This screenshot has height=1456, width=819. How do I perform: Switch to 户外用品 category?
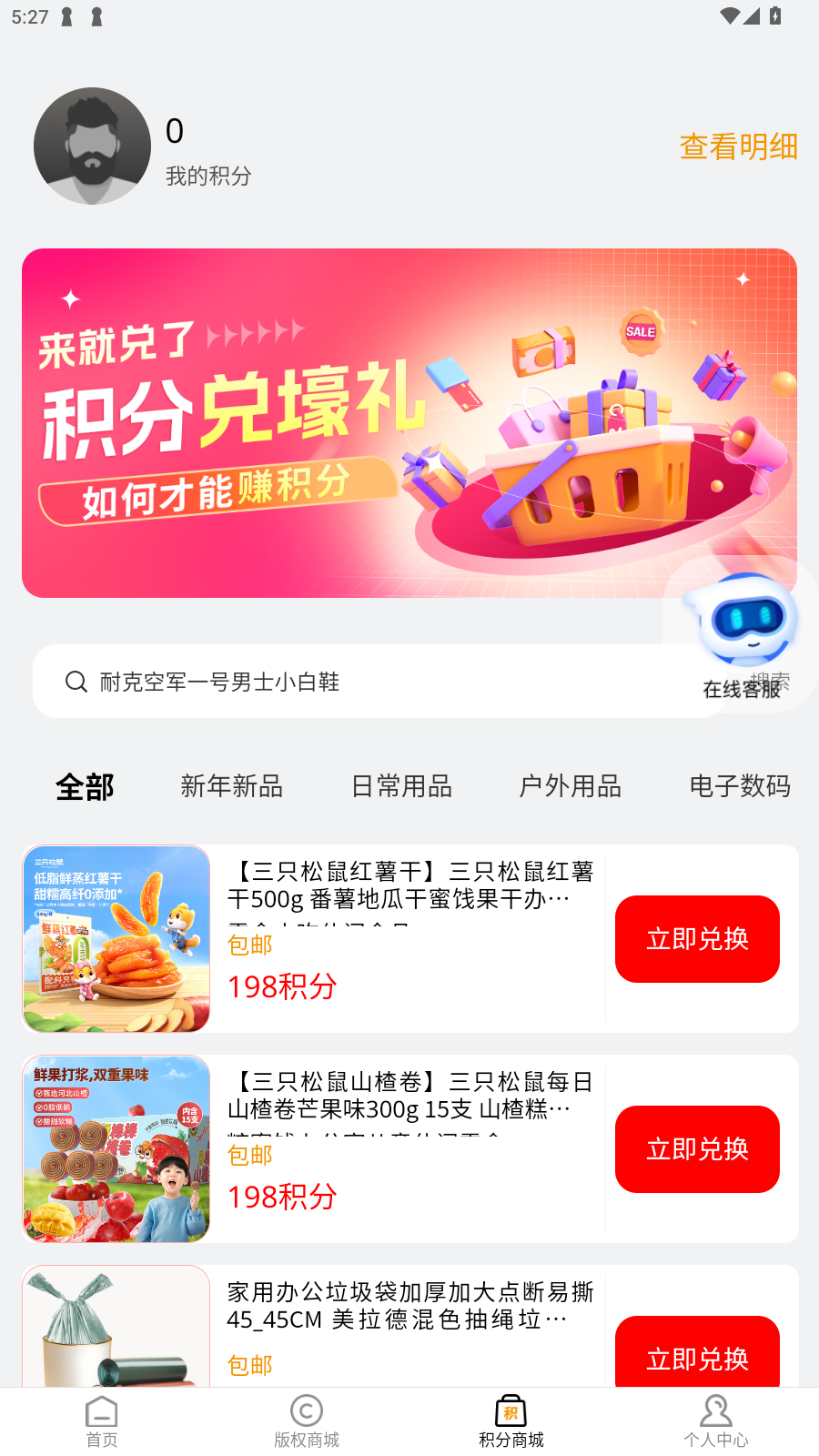[x=571, y=786]
